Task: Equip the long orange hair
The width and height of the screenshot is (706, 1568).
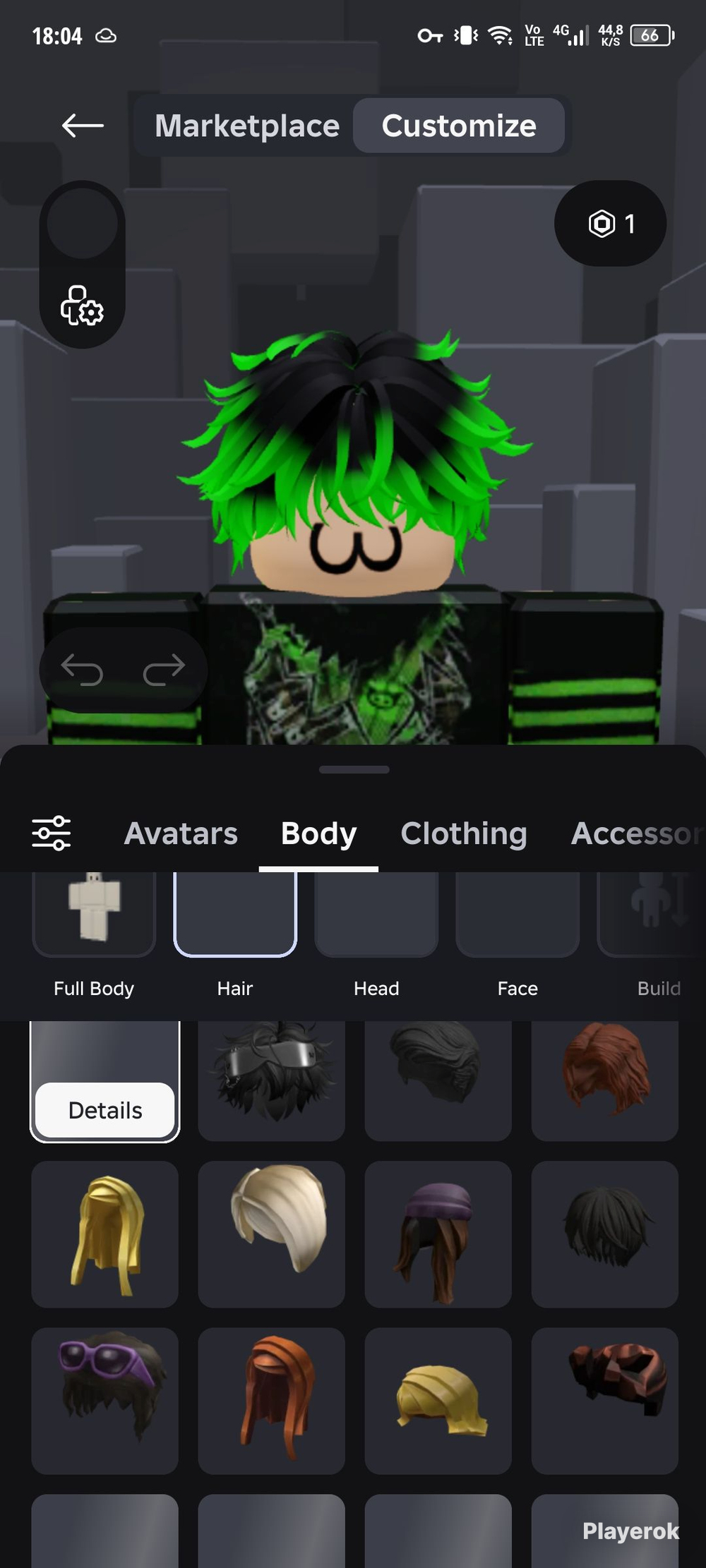Action: click(x=272, y=1401)
